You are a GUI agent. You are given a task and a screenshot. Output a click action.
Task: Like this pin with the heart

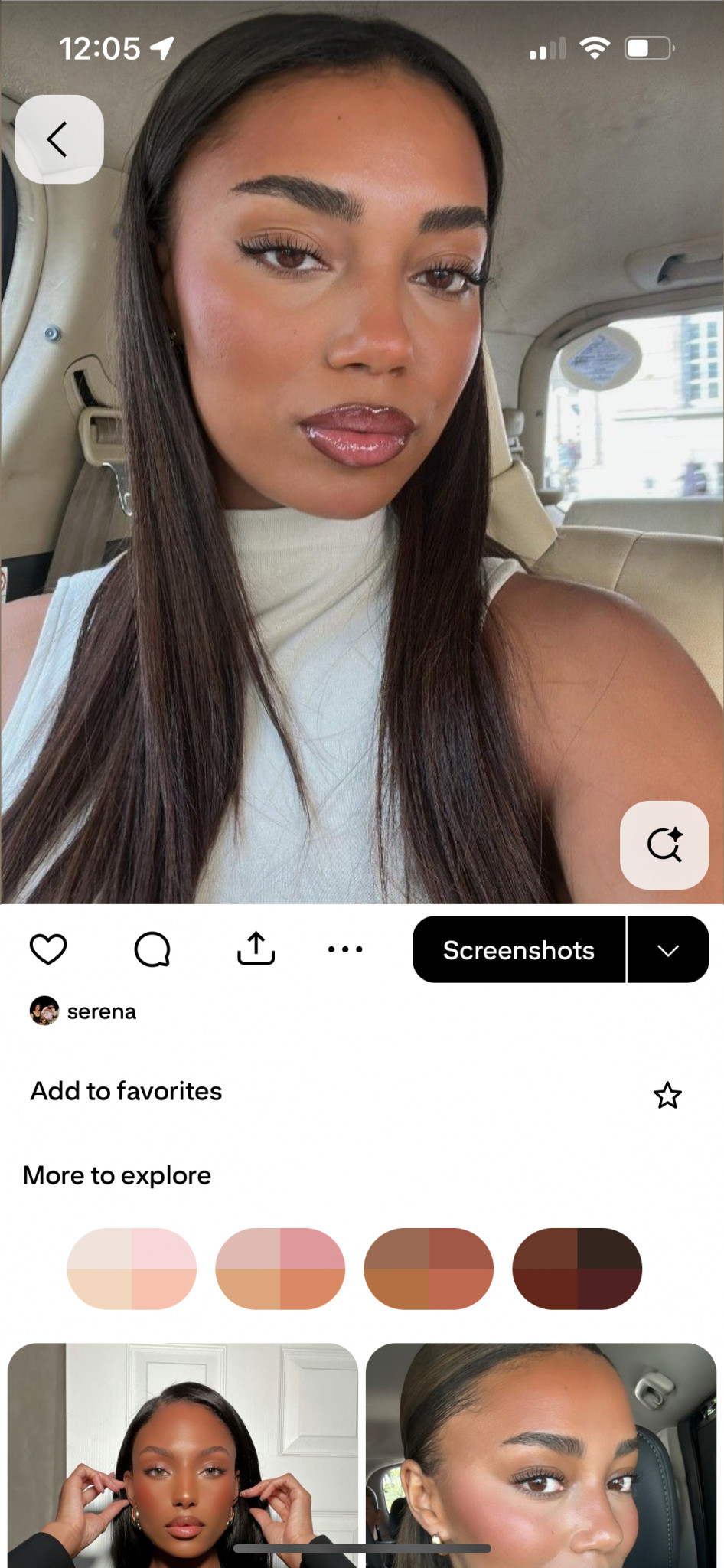click(48, 949)
